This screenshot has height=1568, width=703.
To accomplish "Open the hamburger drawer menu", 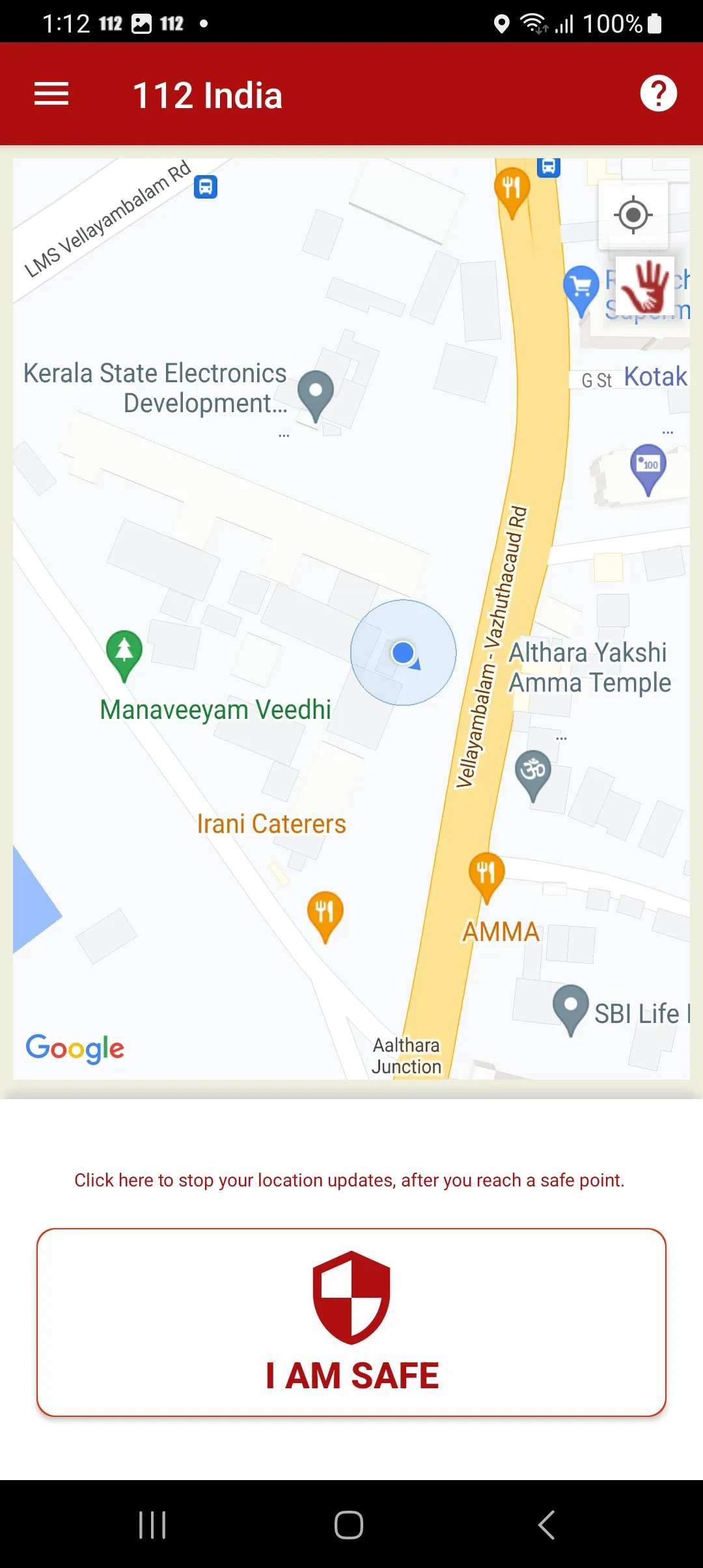I will click(x=51, y=94).
